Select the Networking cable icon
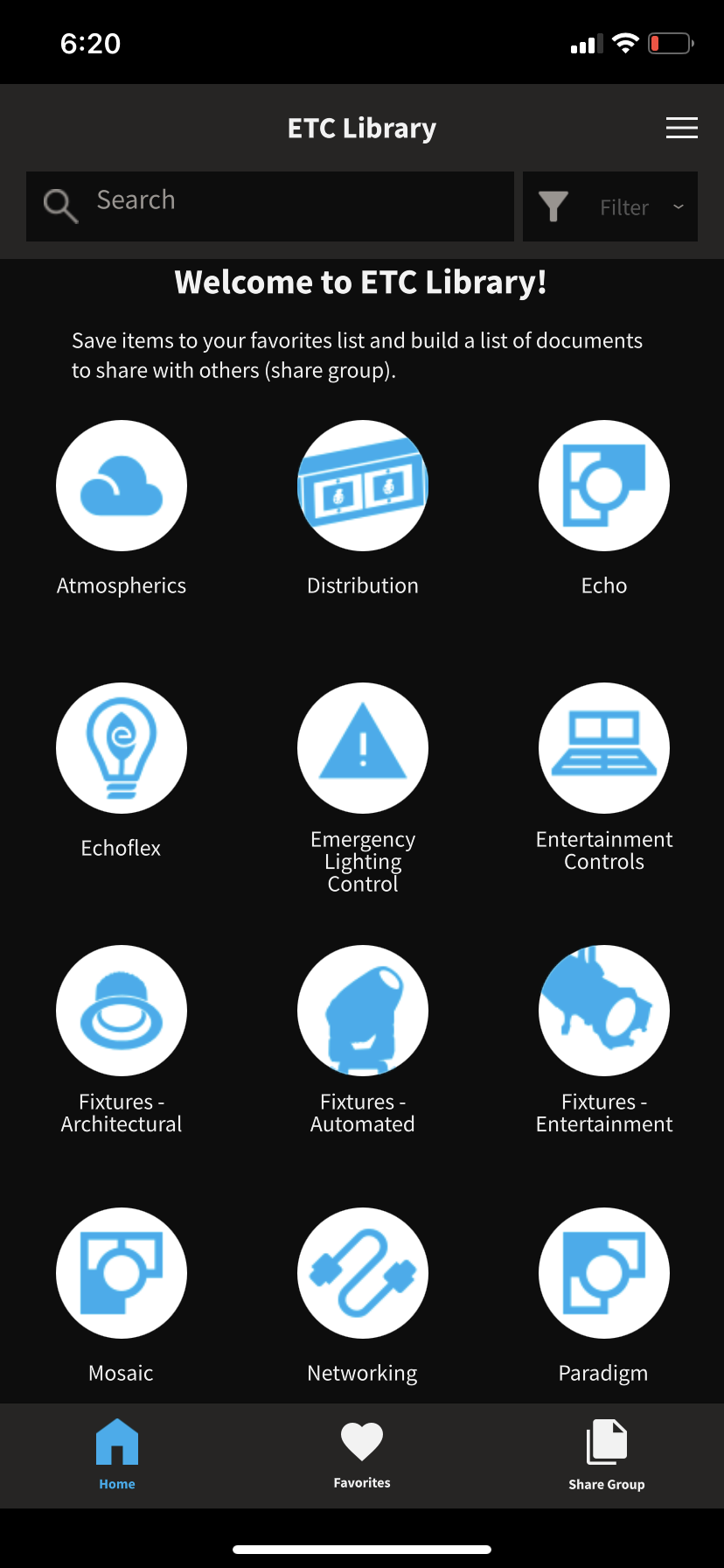Image resolution: width=724 pixels, height=1568 pixels. (x=362, y=1273)
